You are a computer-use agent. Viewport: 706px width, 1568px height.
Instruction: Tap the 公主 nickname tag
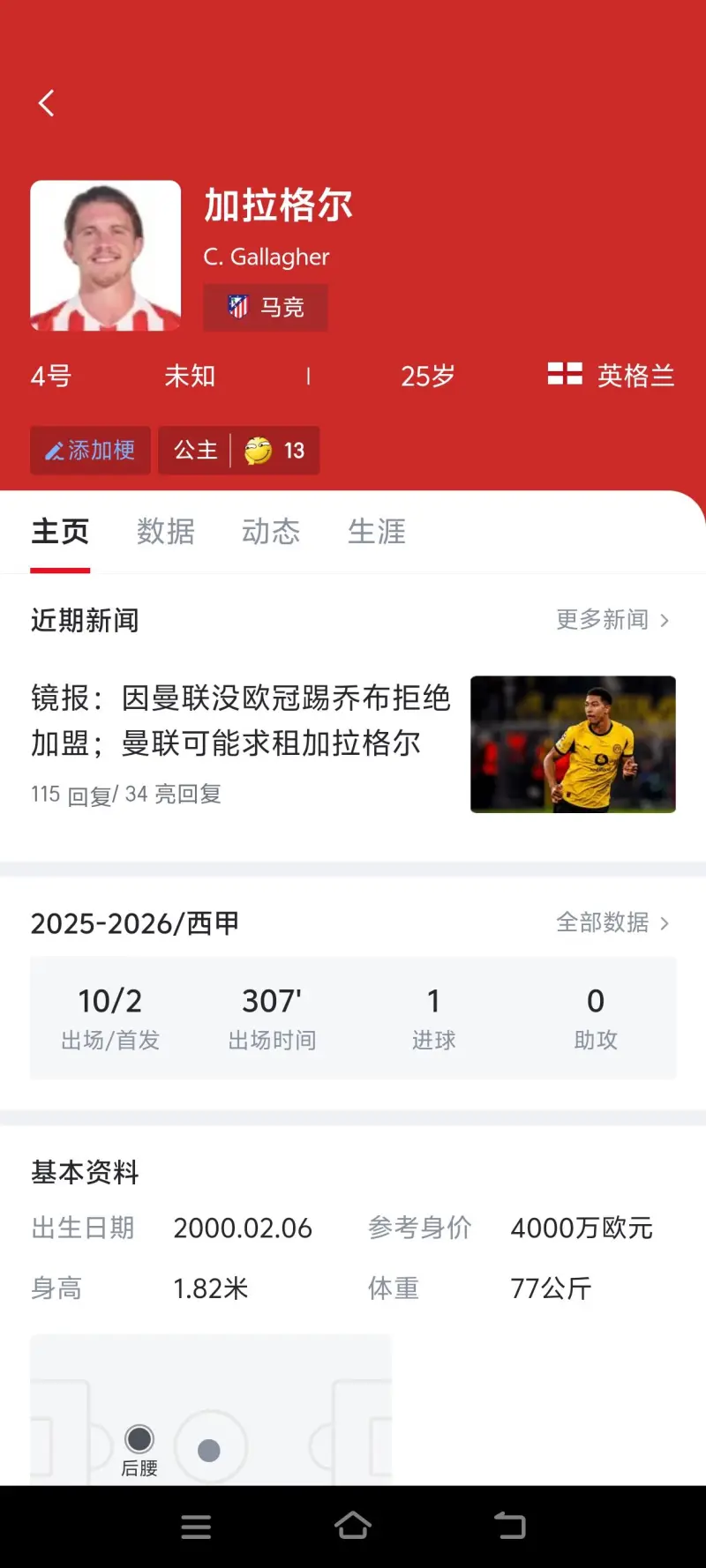click(196, 451)
